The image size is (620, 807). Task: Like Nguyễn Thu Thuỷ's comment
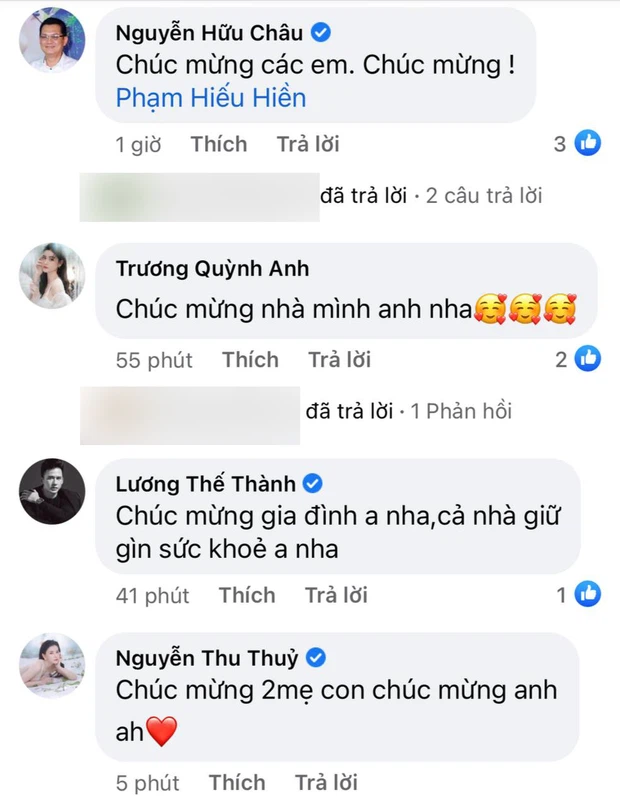(237, 782)
